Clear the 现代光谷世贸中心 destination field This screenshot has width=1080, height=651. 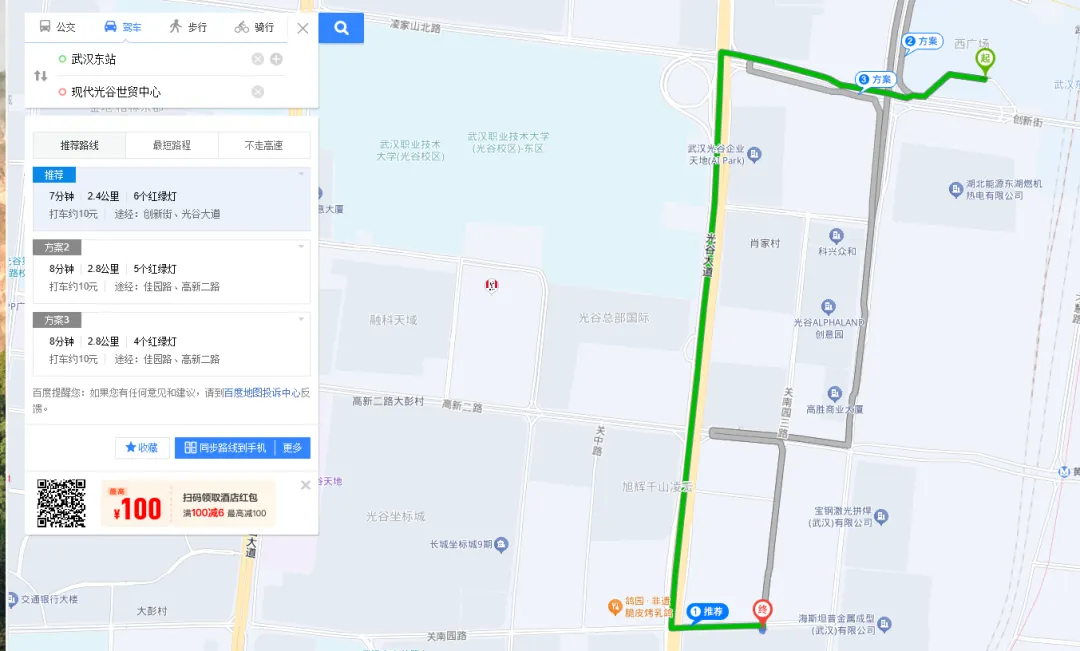tap(257, 92)
